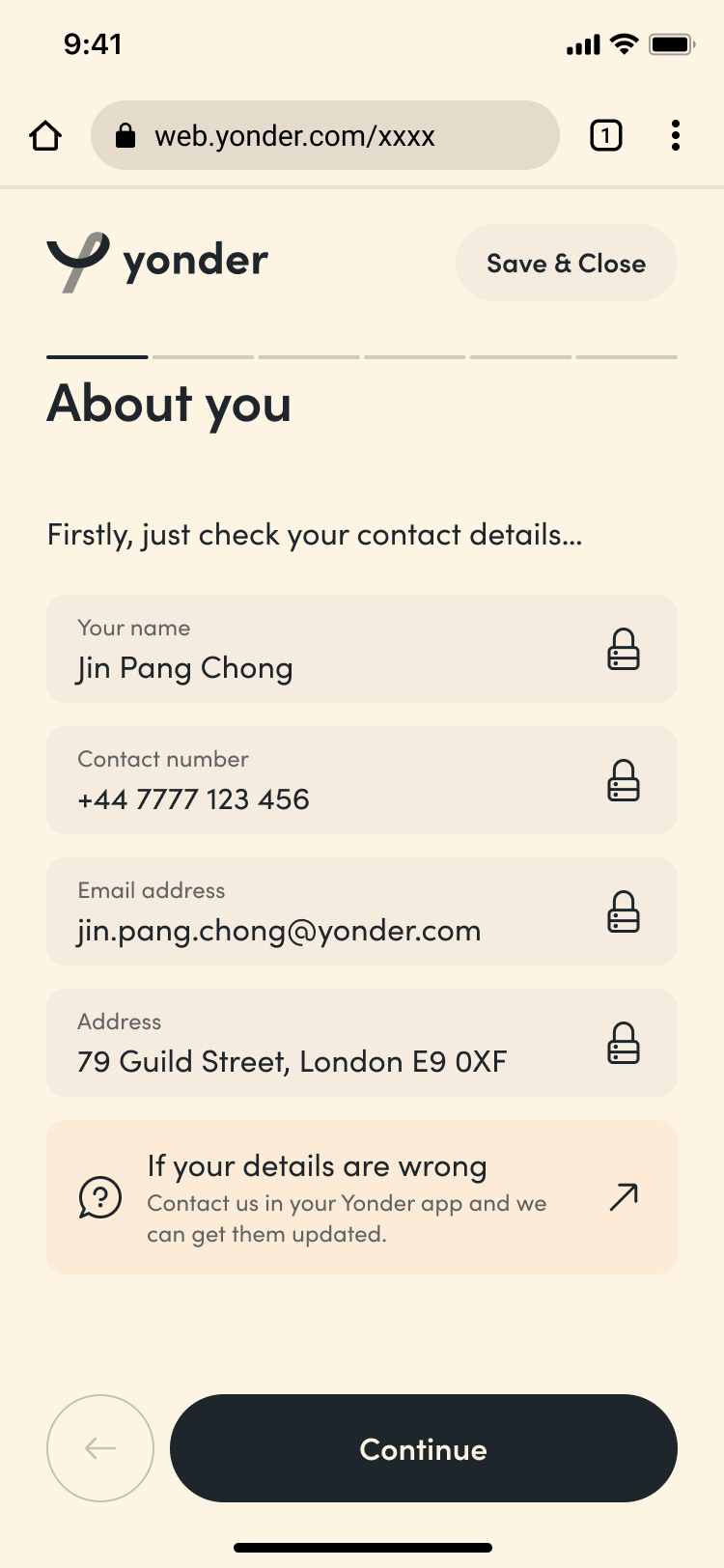Focus the web.yonder.com address bar

click(x=324, y=136)
